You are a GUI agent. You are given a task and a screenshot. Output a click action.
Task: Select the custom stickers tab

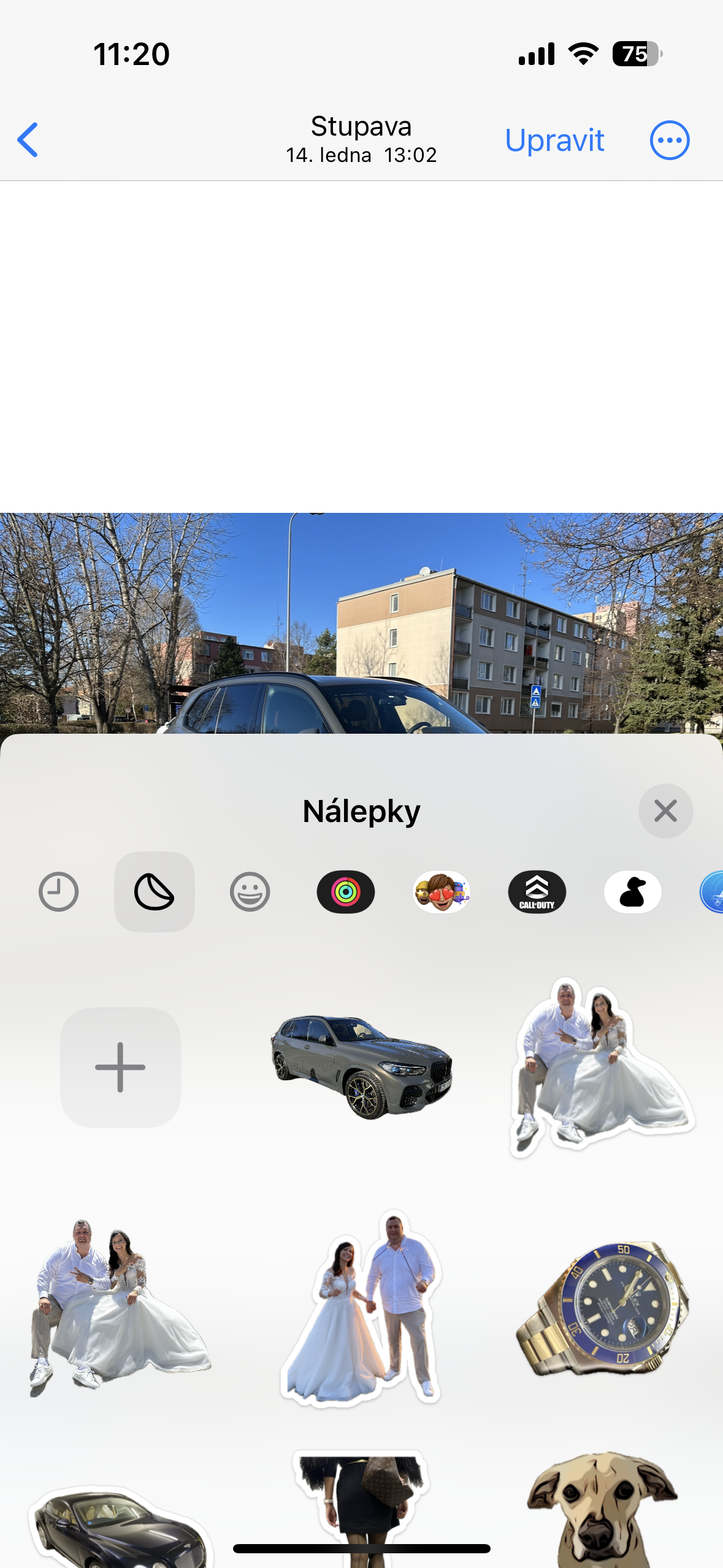click(155, 891)
